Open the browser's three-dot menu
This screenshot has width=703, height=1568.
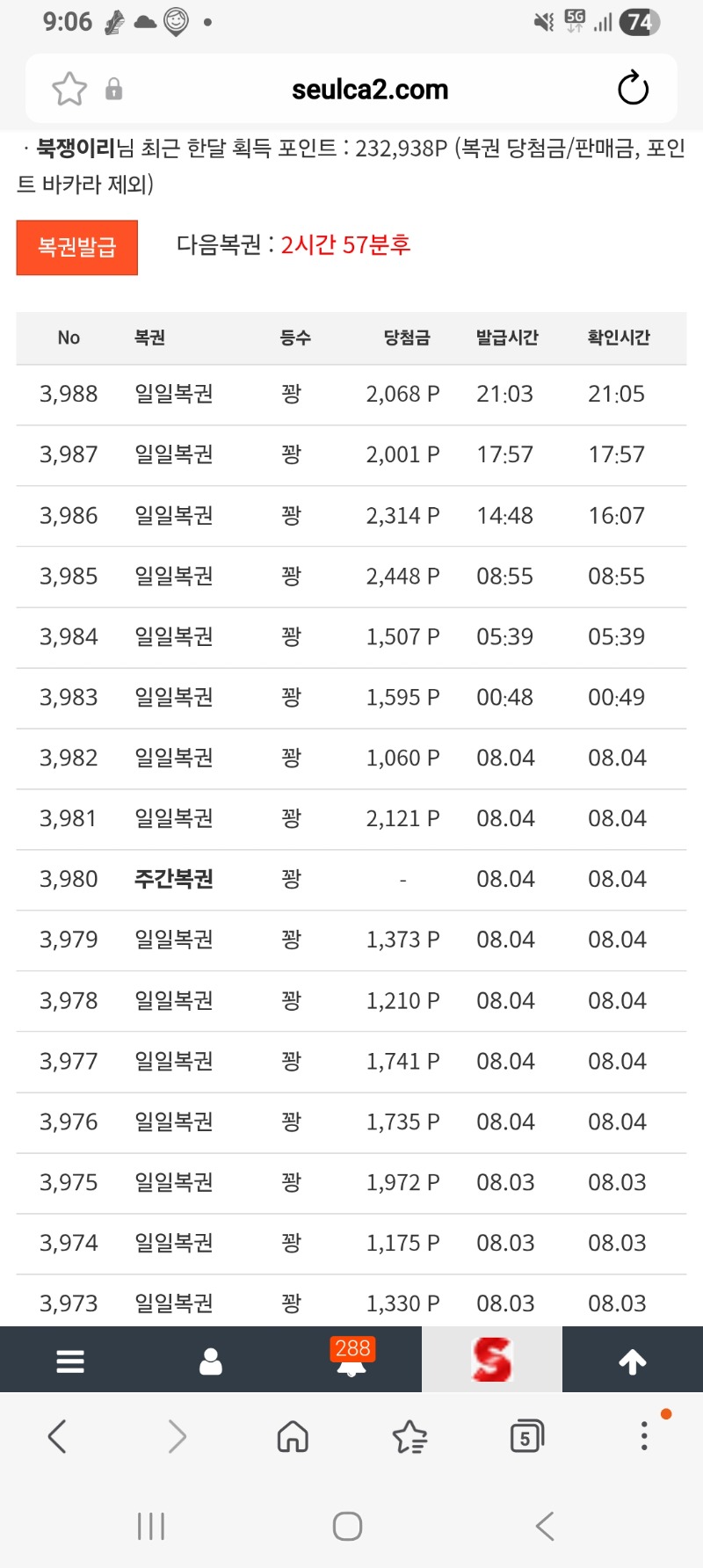pos(644,1435)
